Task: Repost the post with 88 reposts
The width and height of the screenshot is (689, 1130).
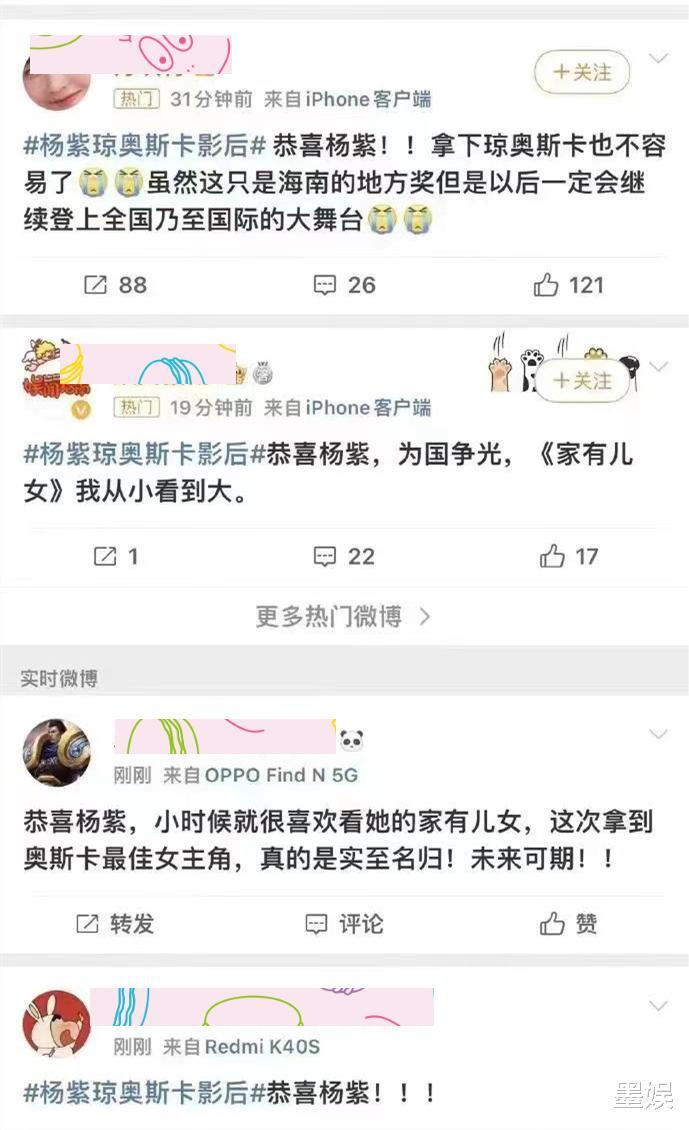Action: pyautogui.click(x=115, y=285)
